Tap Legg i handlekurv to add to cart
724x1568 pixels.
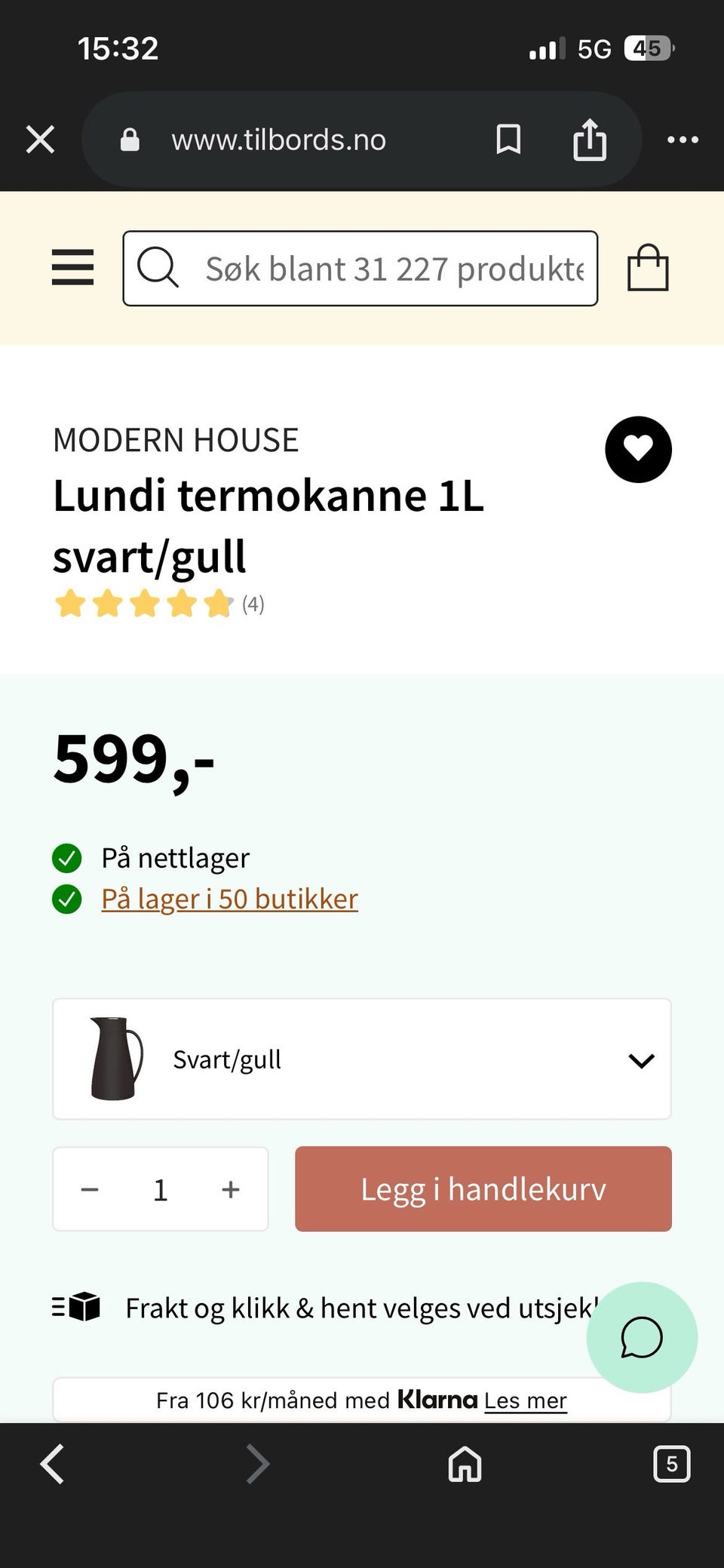point(483,1188)
